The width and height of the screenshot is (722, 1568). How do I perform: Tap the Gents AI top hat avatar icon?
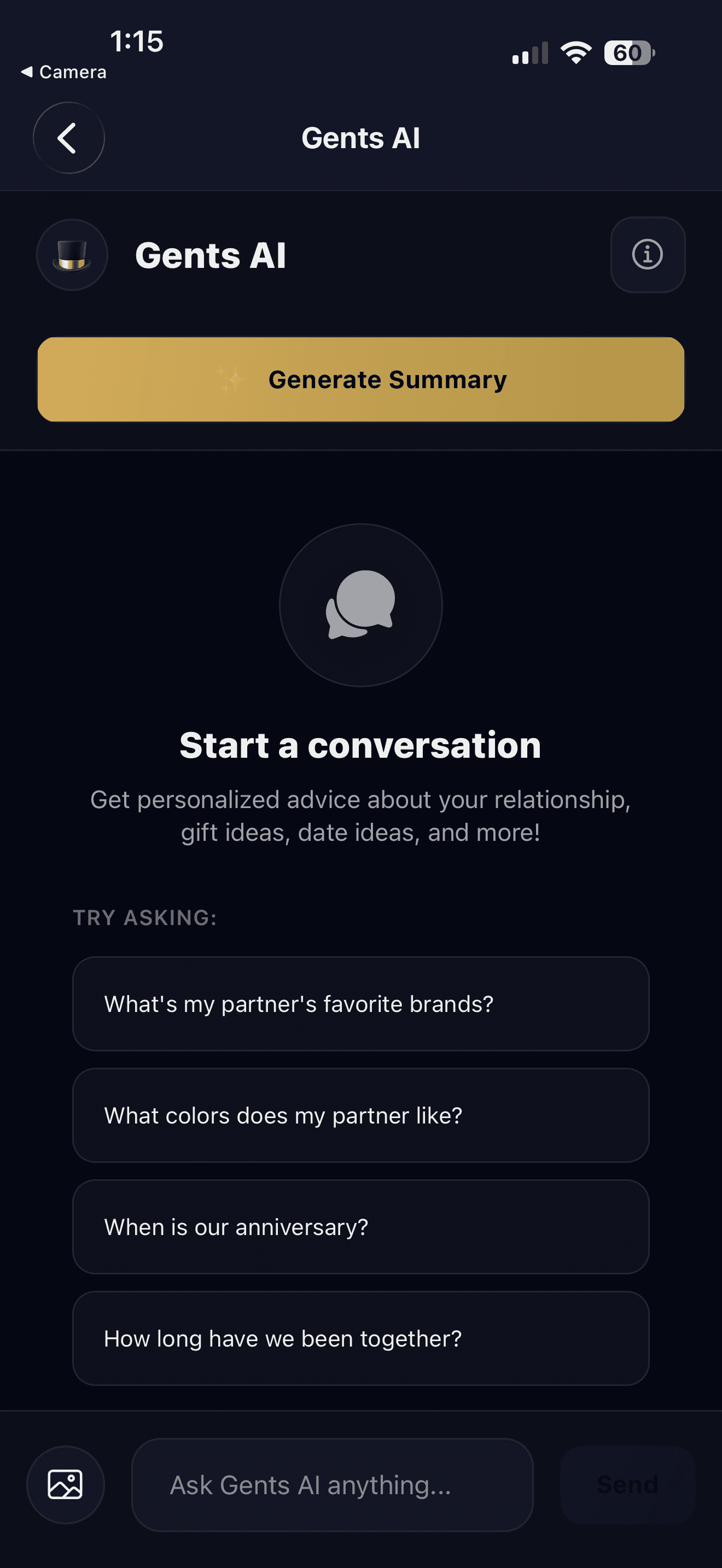[x=72, y=254]
